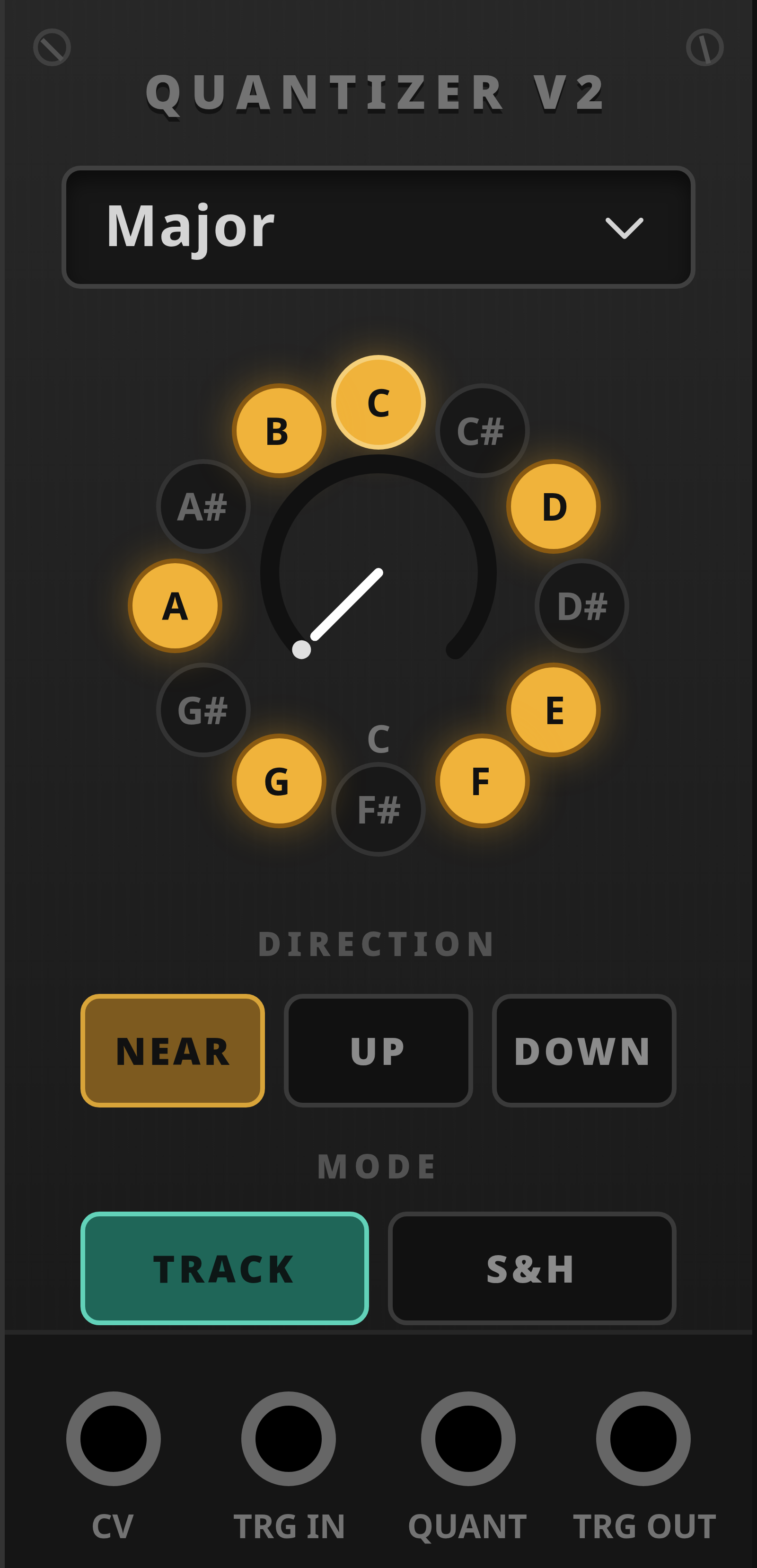Enable the G# note
This screenshot has height=1568, width=757.
click(x=203, y=710)
